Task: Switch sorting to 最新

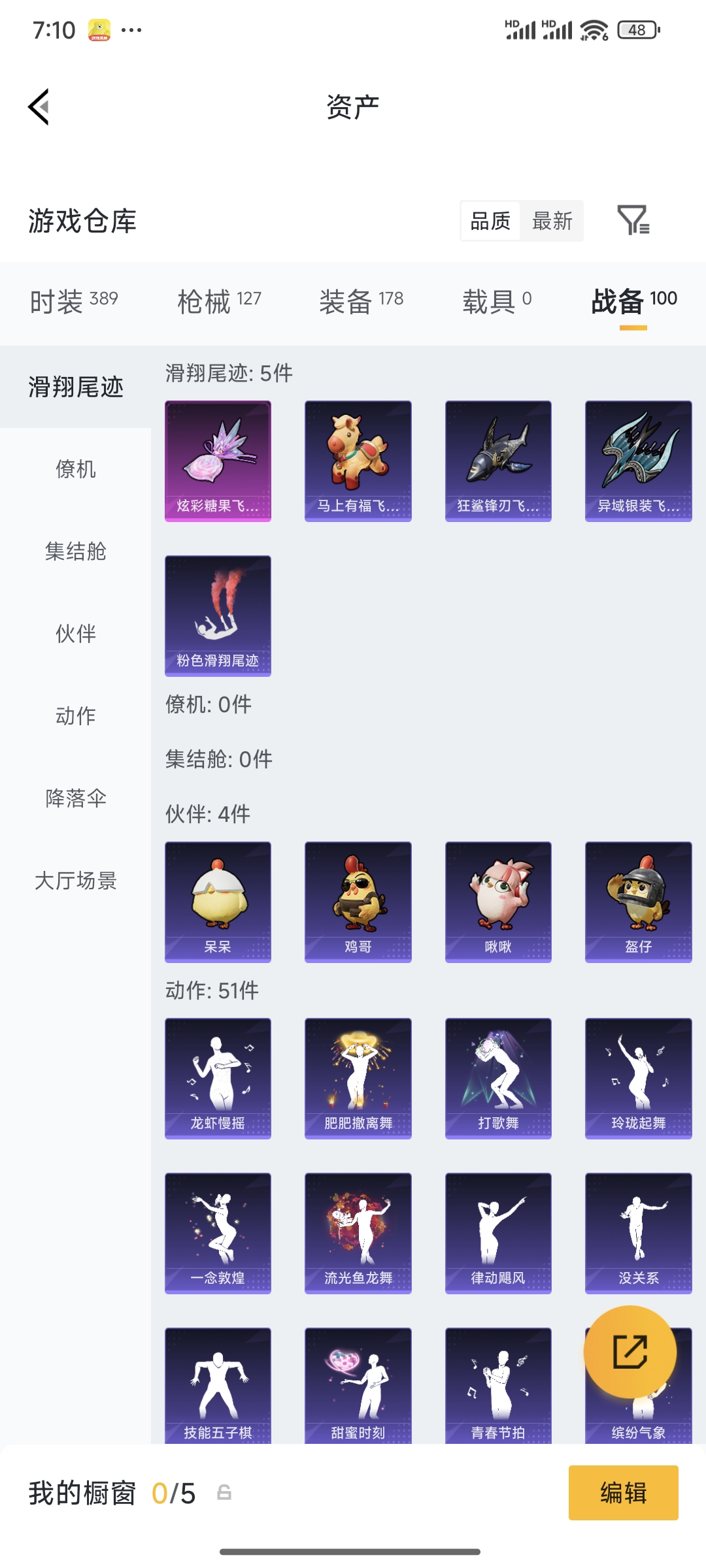Action: (552, 221)
